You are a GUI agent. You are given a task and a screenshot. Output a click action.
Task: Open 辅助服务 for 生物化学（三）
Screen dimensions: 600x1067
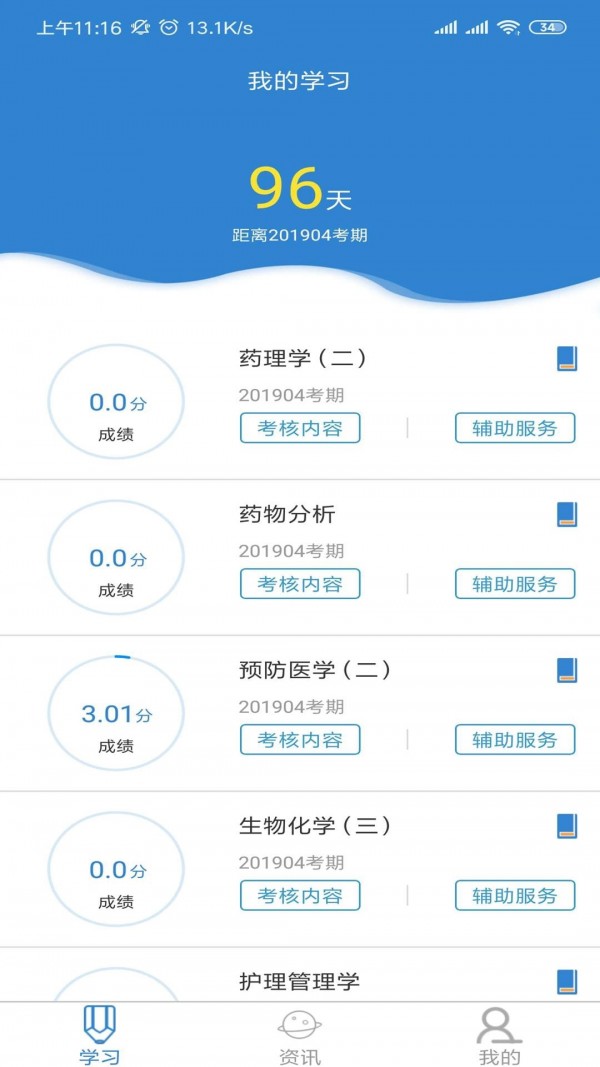coord(515,896)
